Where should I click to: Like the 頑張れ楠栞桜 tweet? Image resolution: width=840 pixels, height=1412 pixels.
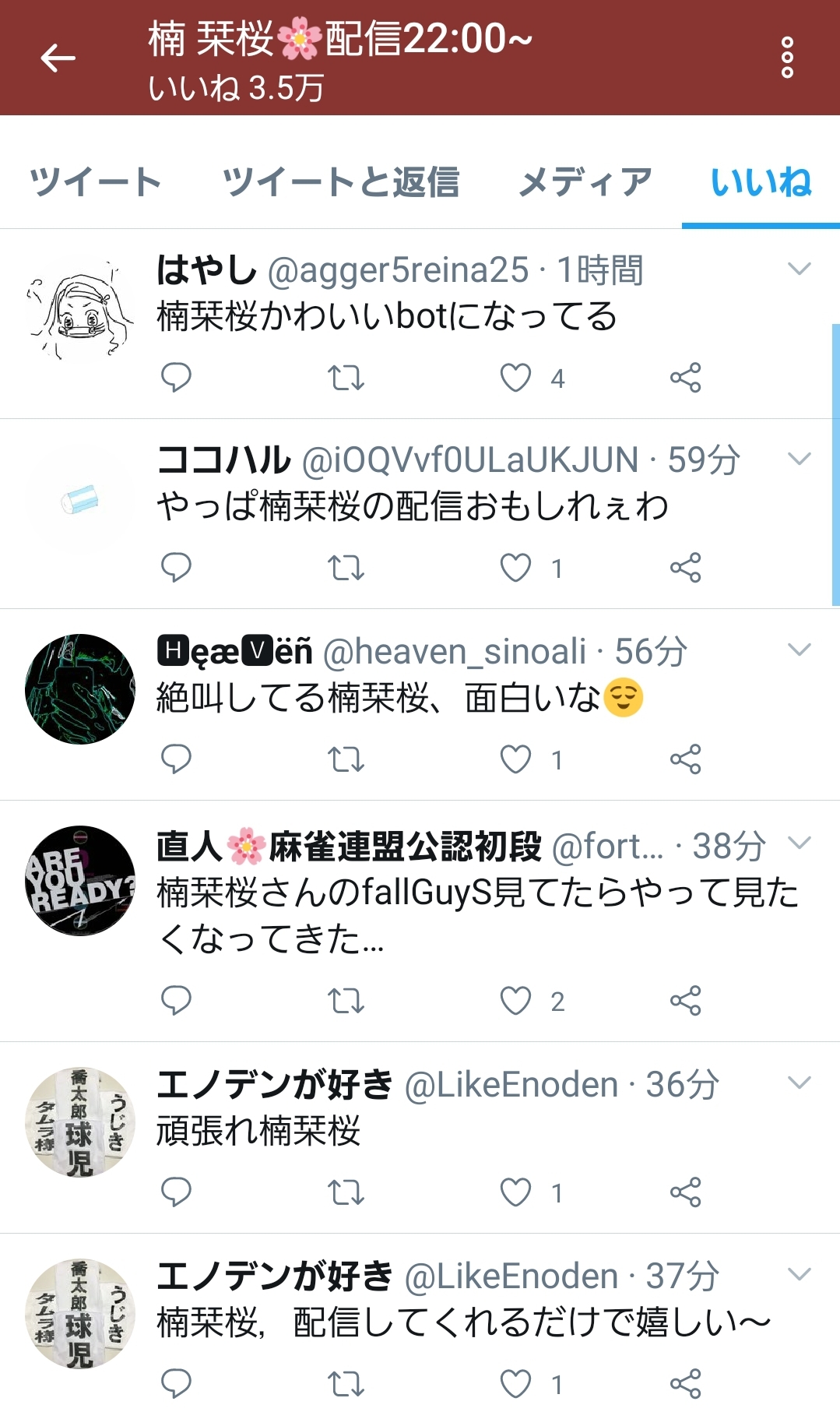pos(515,1192)
